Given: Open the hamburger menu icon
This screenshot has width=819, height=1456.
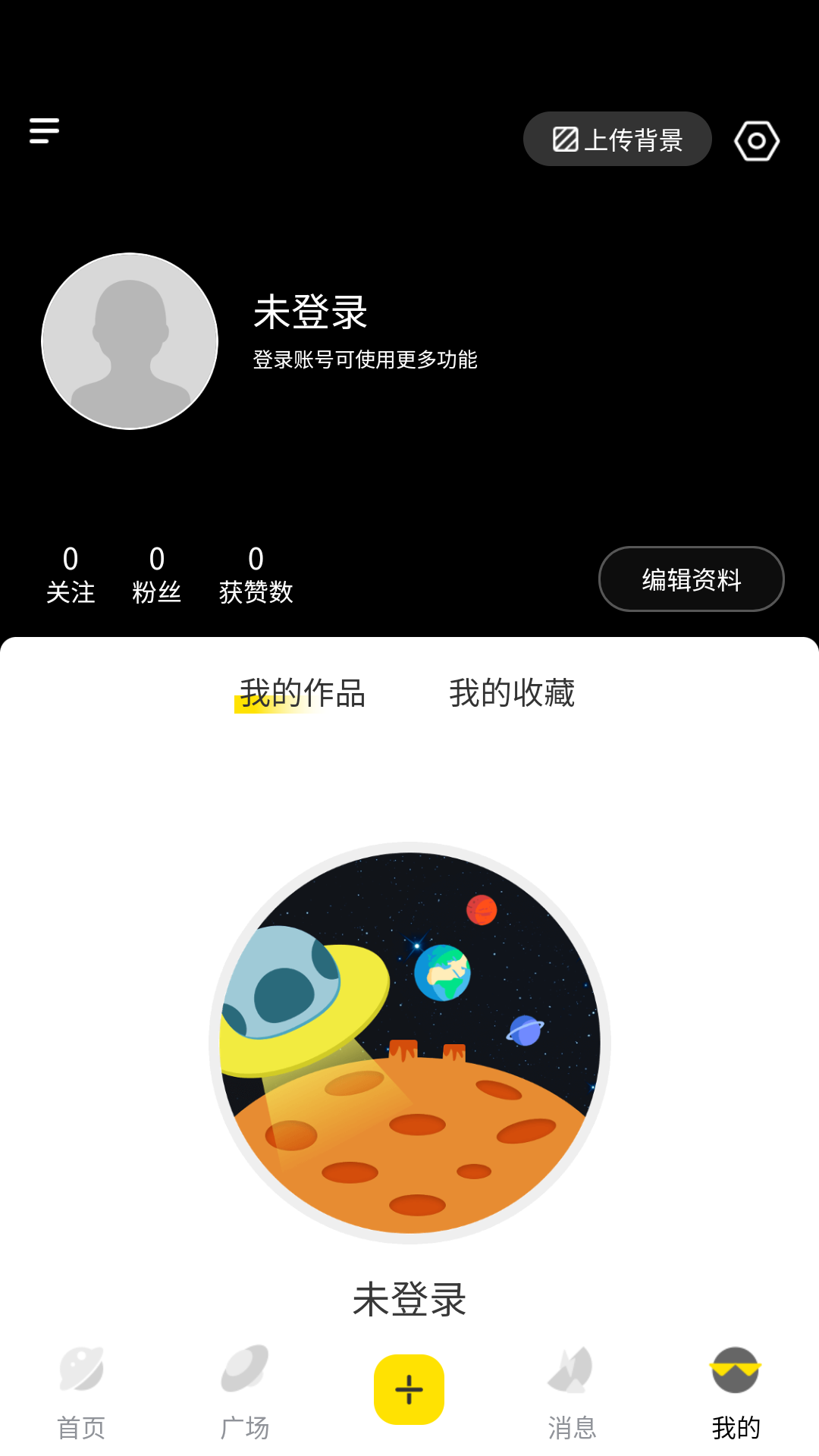Looking at the screenshot, I should point(44,130).
